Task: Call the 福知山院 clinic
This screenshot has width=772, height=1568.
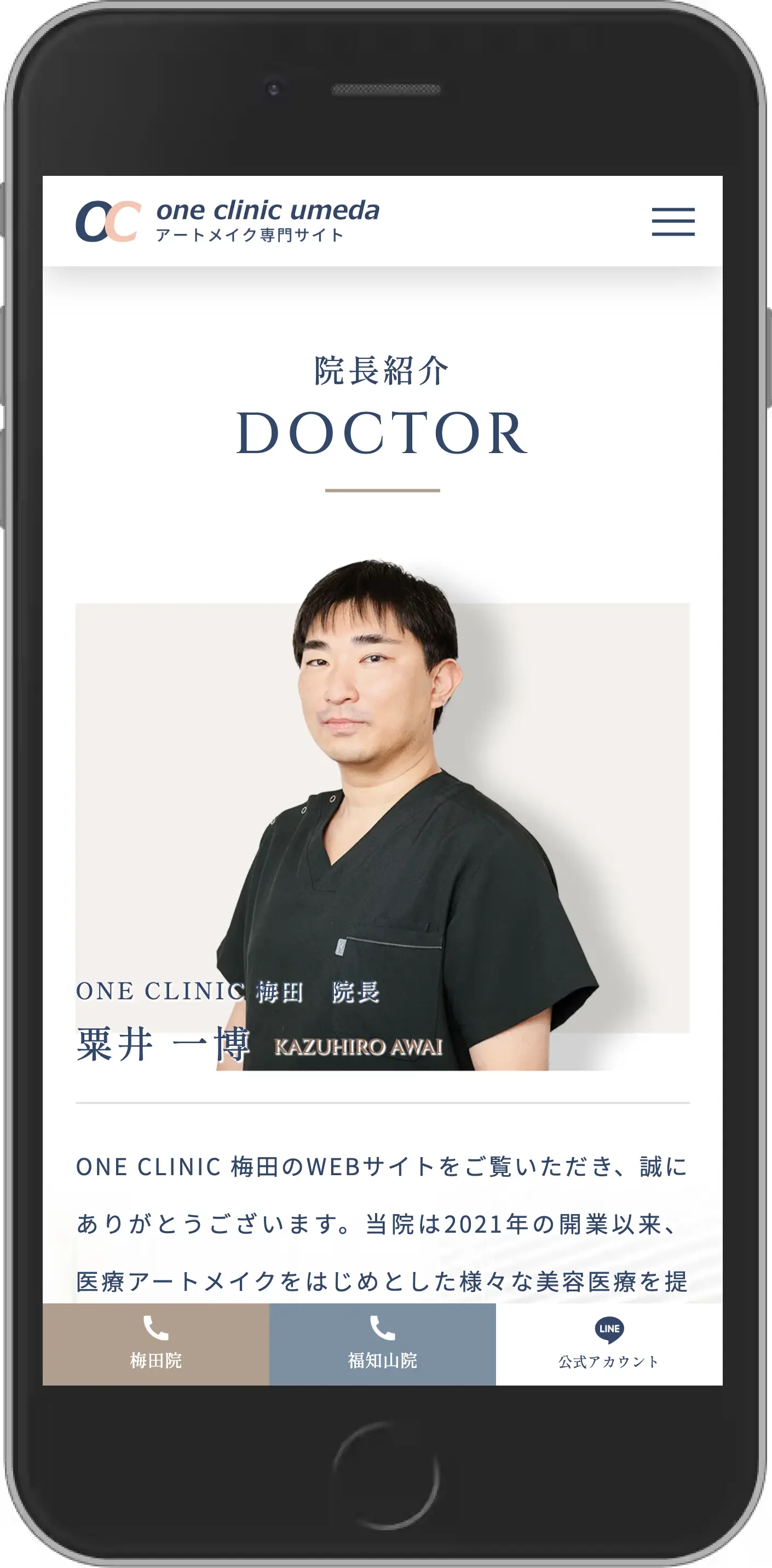Action: click(382, 1343)
